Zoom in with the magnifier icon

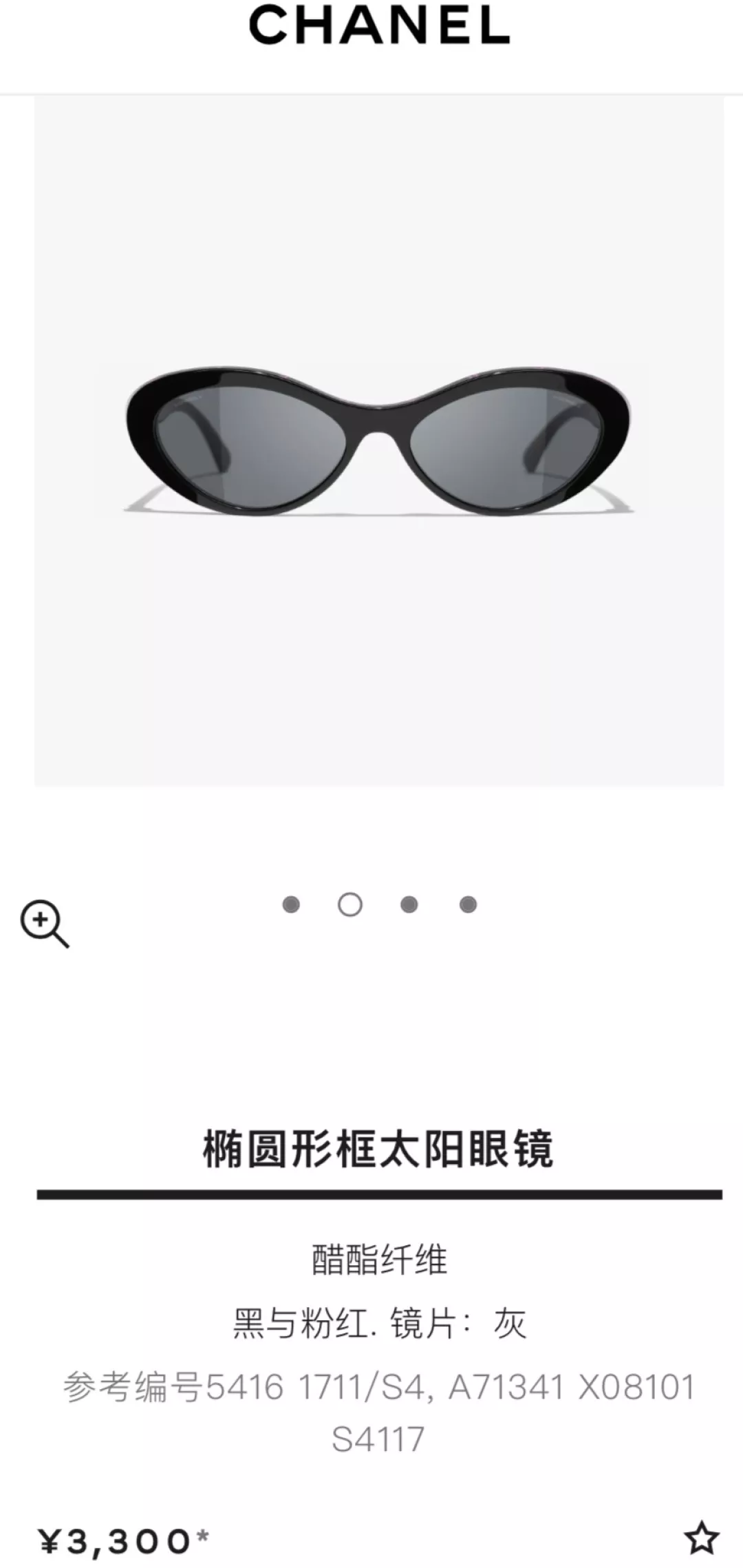(x=45, y=923)
